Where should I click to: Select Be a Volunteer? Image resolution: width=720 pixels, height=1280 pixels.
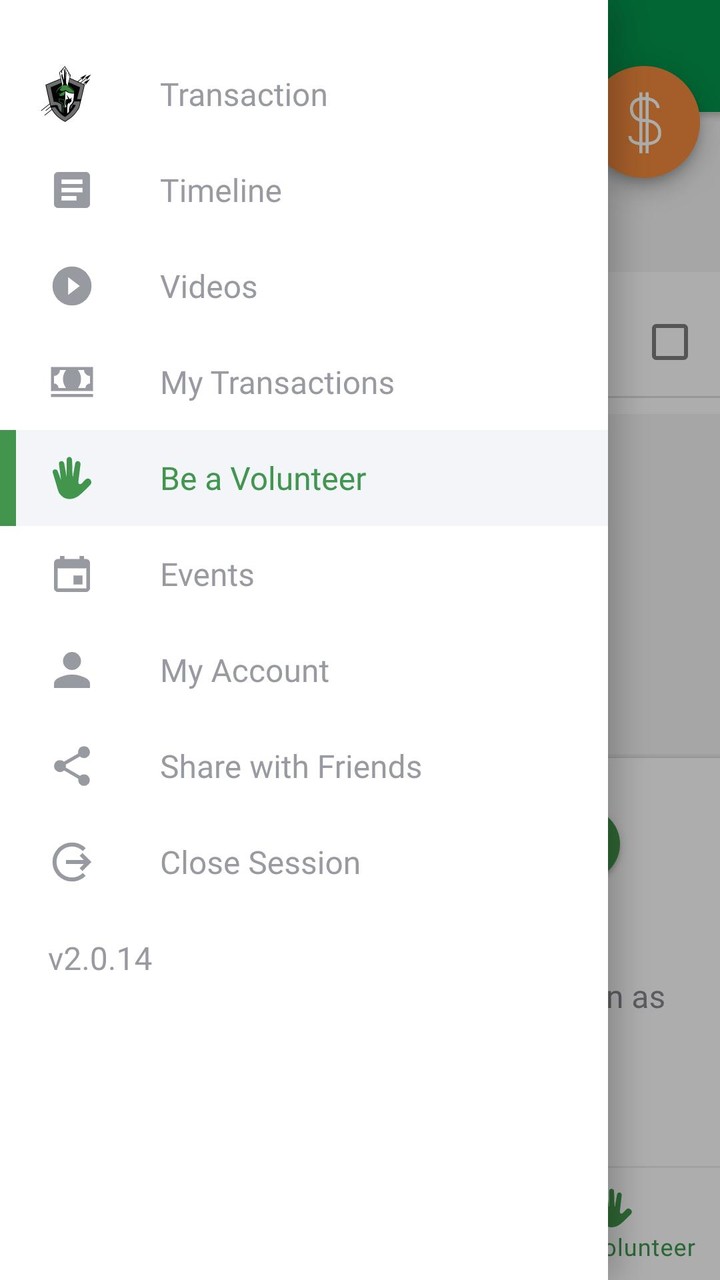point(263,479)
